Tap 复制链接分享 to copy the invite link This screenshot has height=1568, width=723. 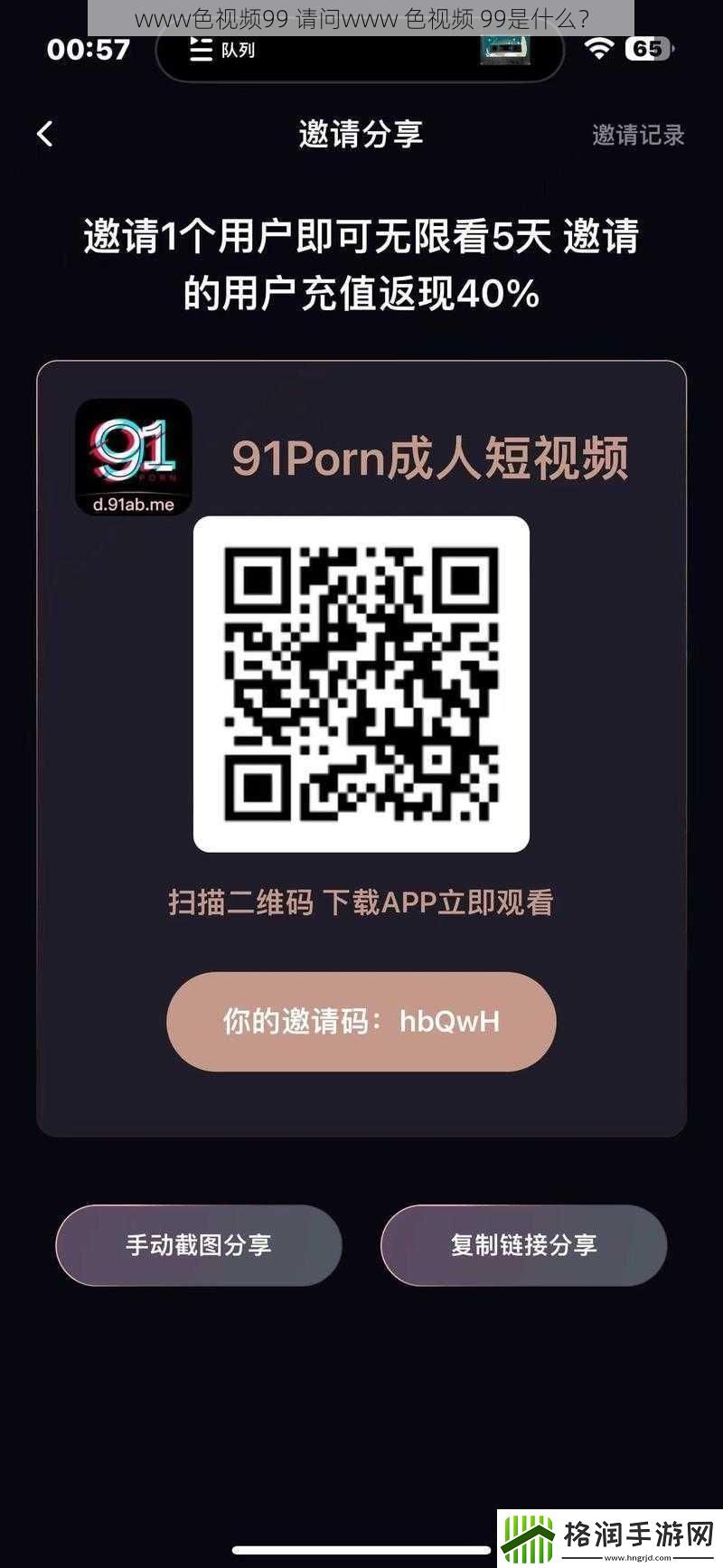pyautogui.click(x=524, y=1245)
